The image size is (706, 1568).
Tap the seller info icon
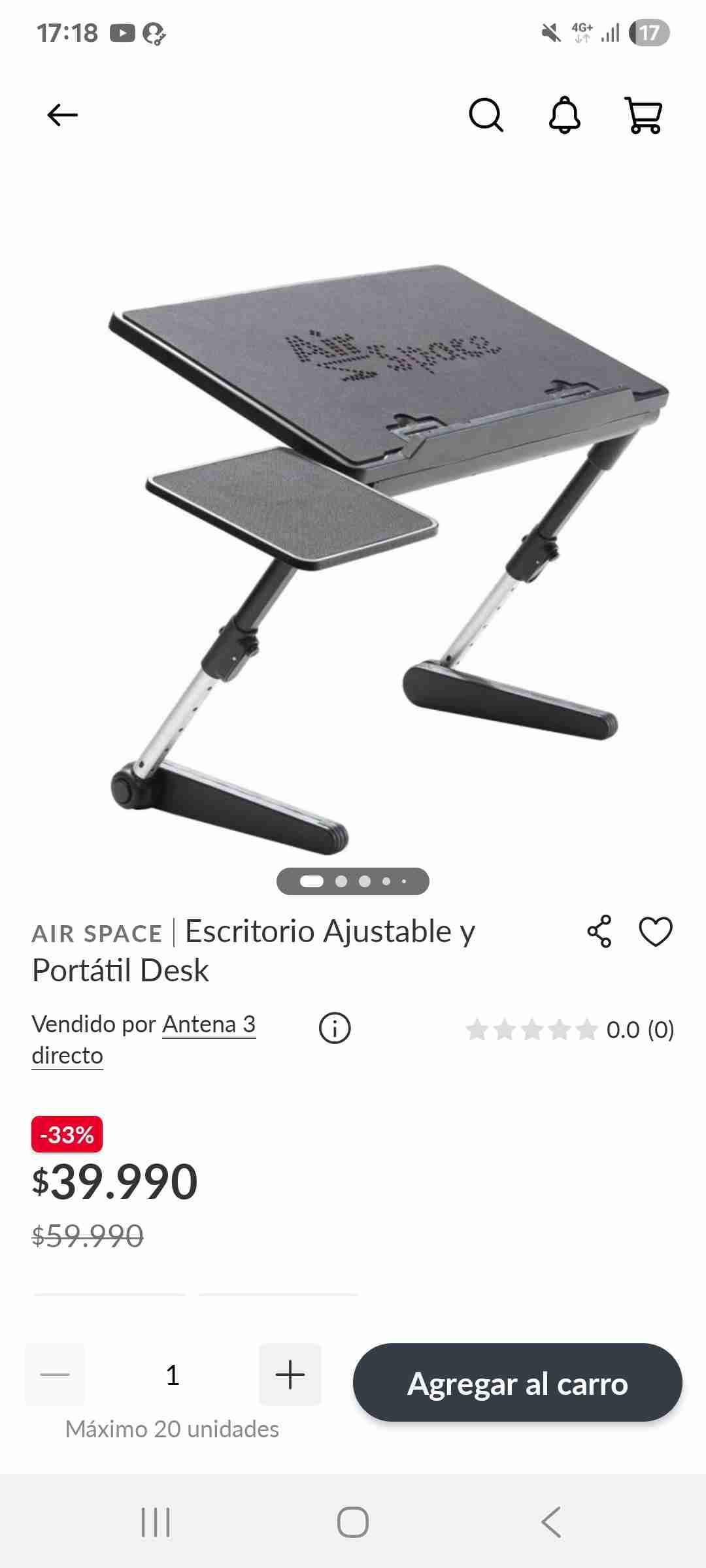(x=333, y=1028)
